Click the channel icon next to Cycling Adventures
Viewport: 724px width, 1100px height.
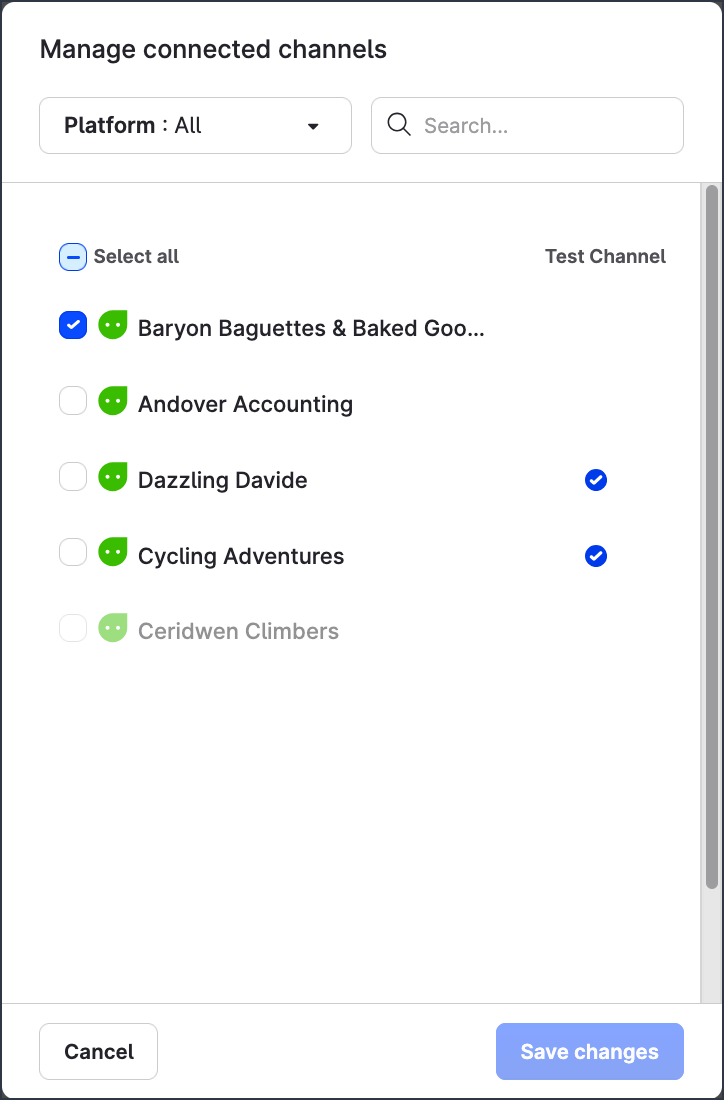113,552
